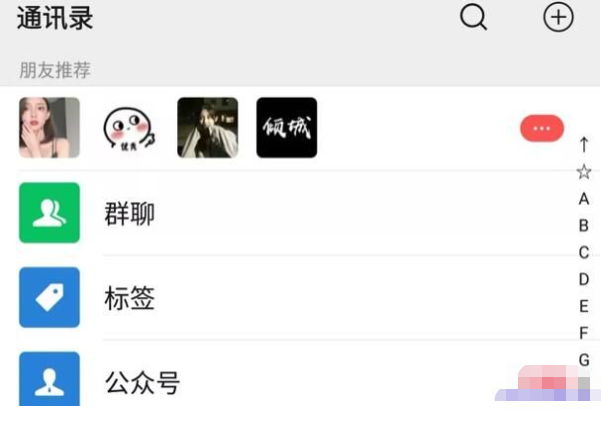Jump to letter D in index

584,280
